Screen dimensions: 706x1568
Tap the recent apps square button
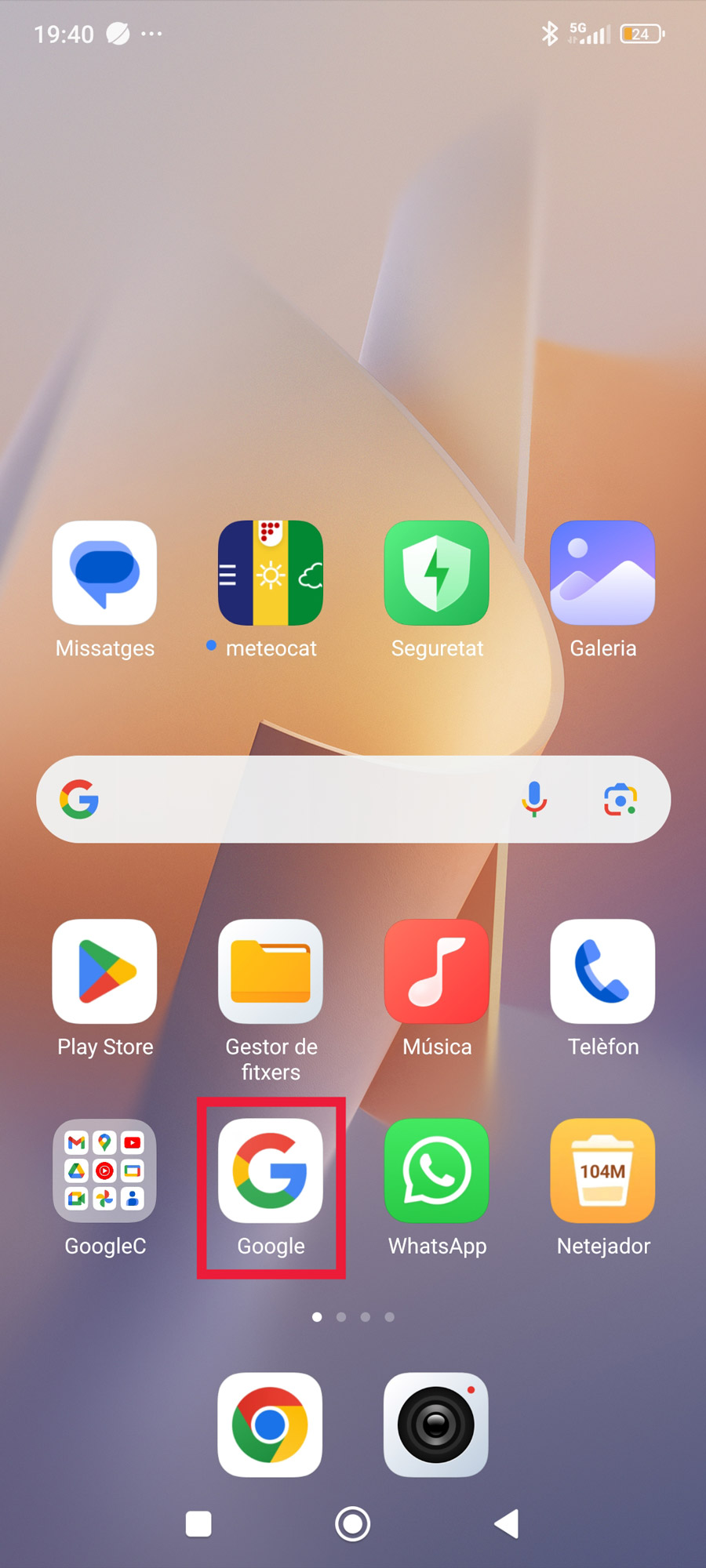pos(198,1524)
